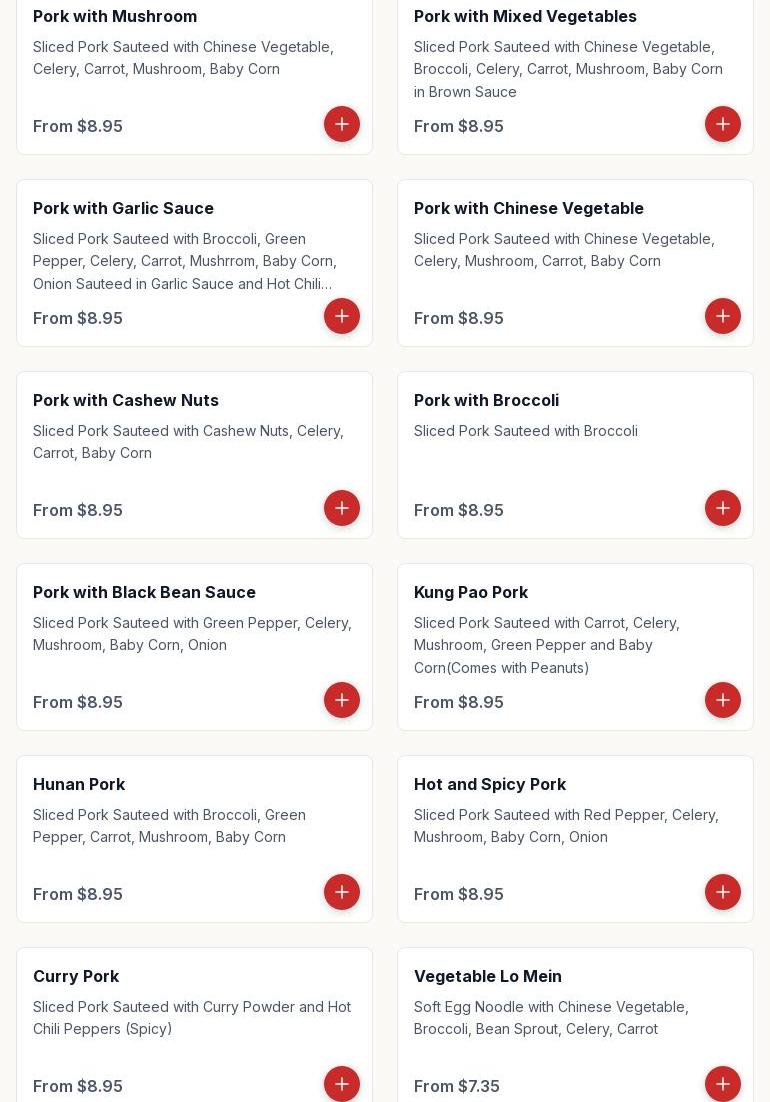Tap the plus on Pork with Chinese Vegetable

click(x=723, y=316)
